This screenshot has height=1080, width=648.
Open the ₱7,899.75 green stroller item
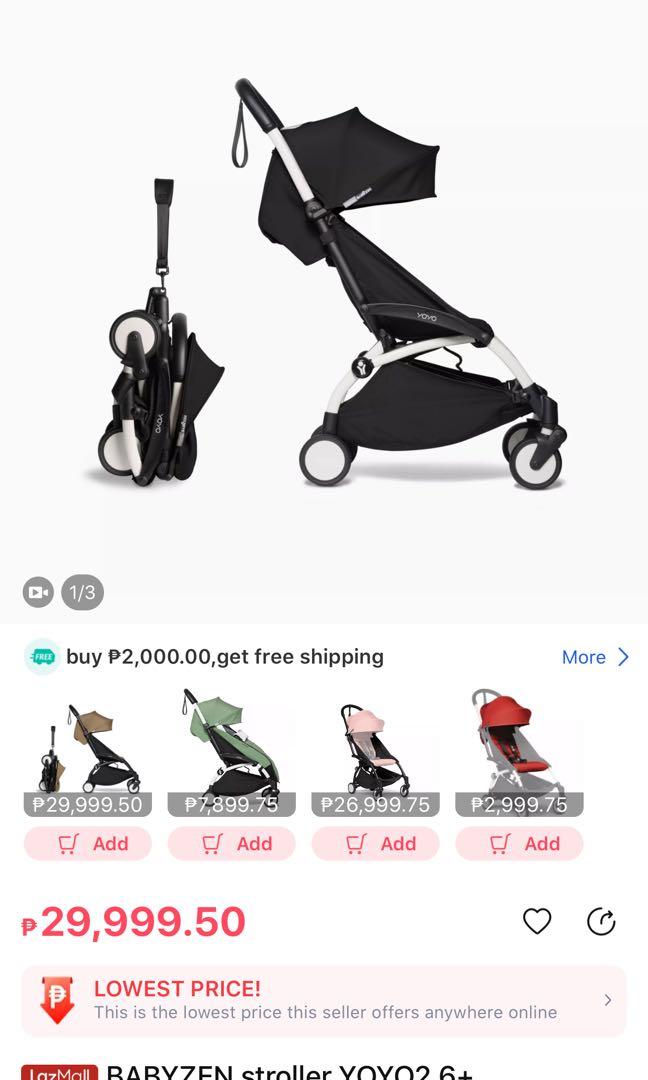pos(232,745)
